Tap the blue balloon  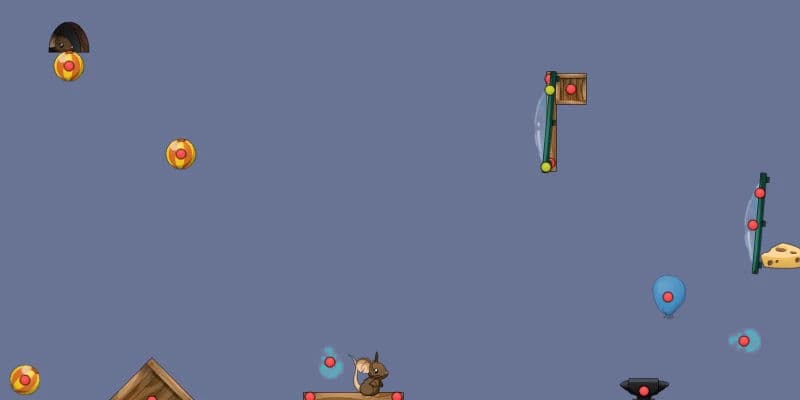[668, 294]
